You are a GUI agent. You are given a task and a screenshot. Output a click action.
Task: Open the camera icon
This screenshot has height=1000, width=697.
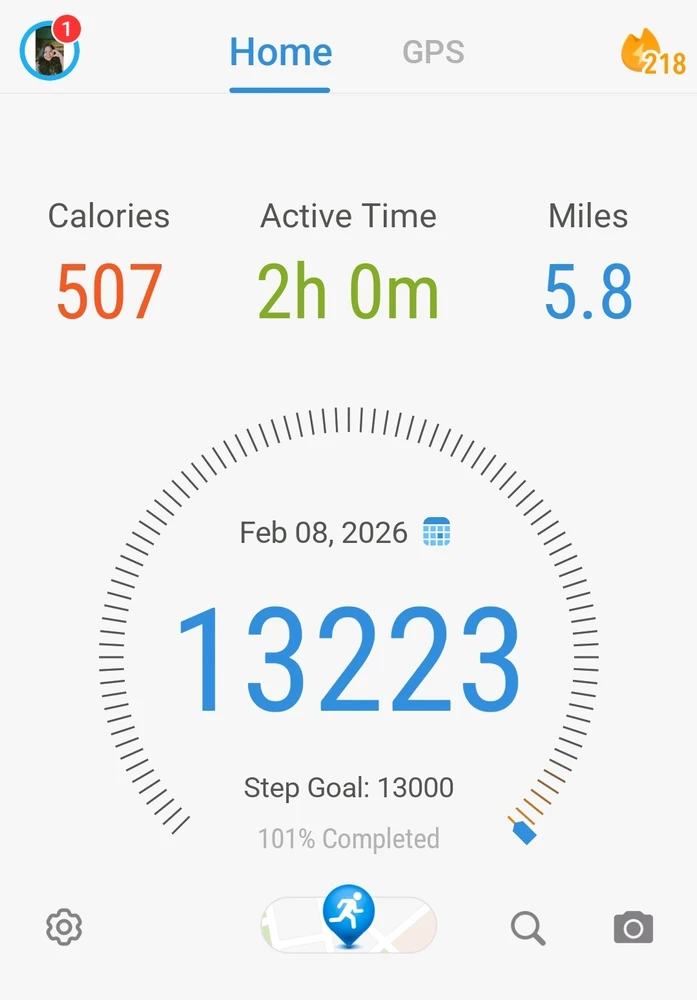[633, 928]
